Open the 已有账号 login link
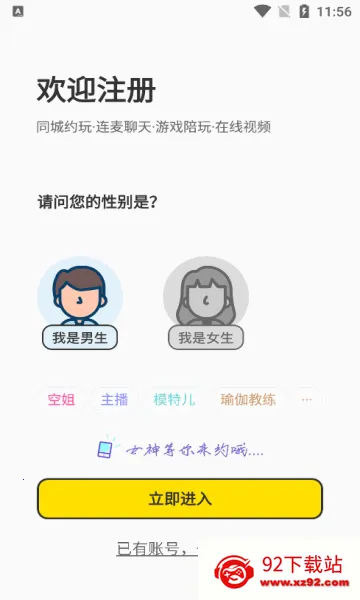The width and height of the screenshot is (360, 600). [x=157, y=548]
